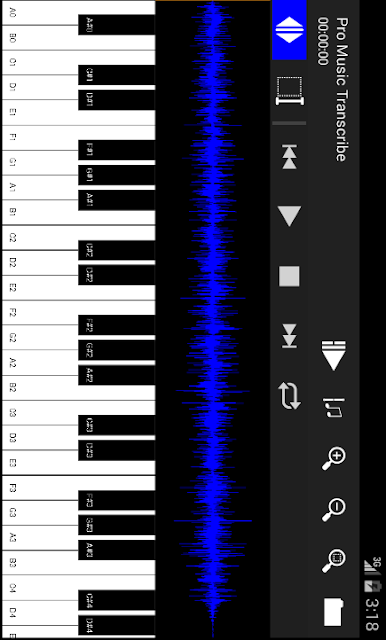Stop the audio playback
Viewport: 386px width, 640px height.
pyautogui.click(x=289, y=276)
